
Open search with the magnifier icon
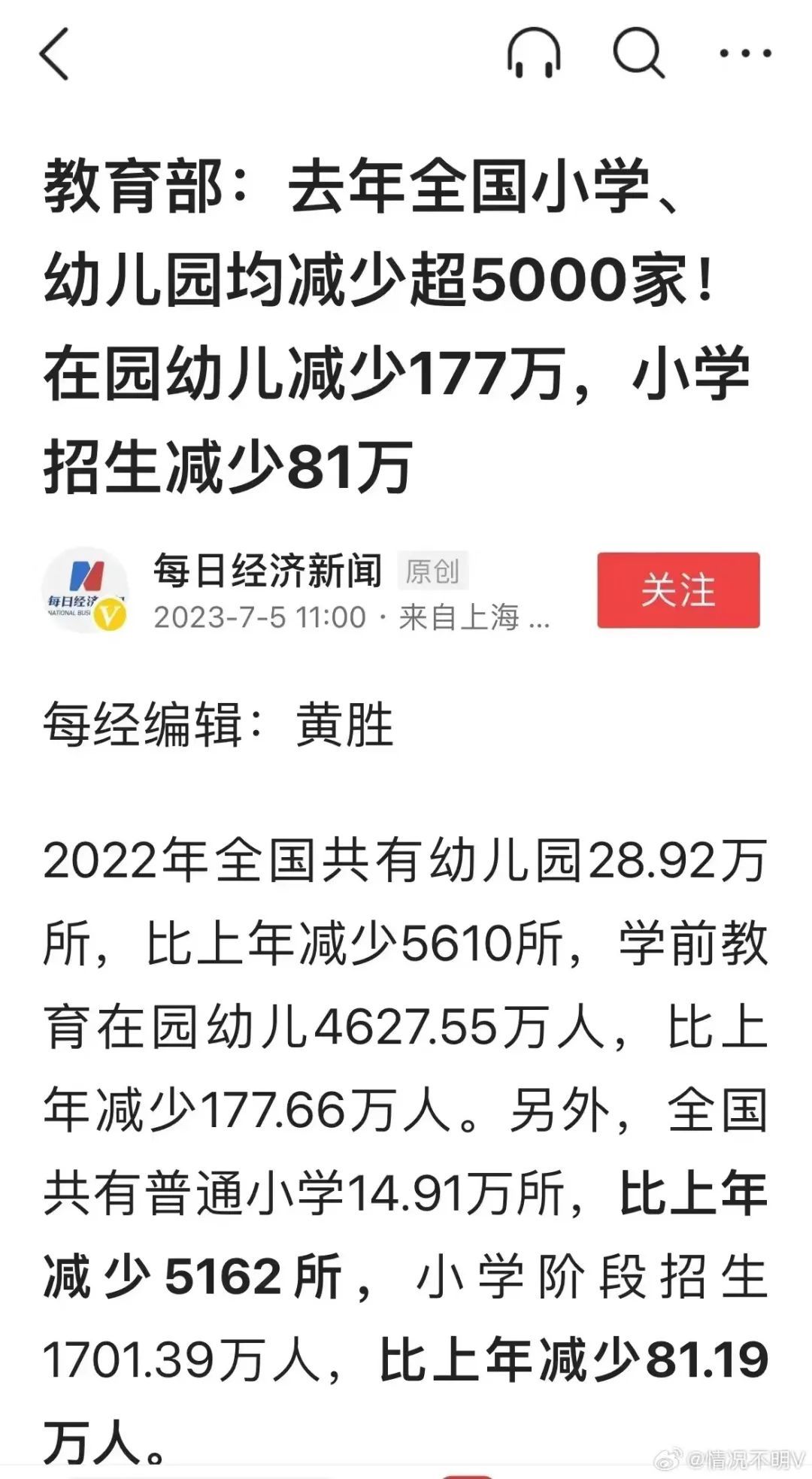[x=638, y=53]
